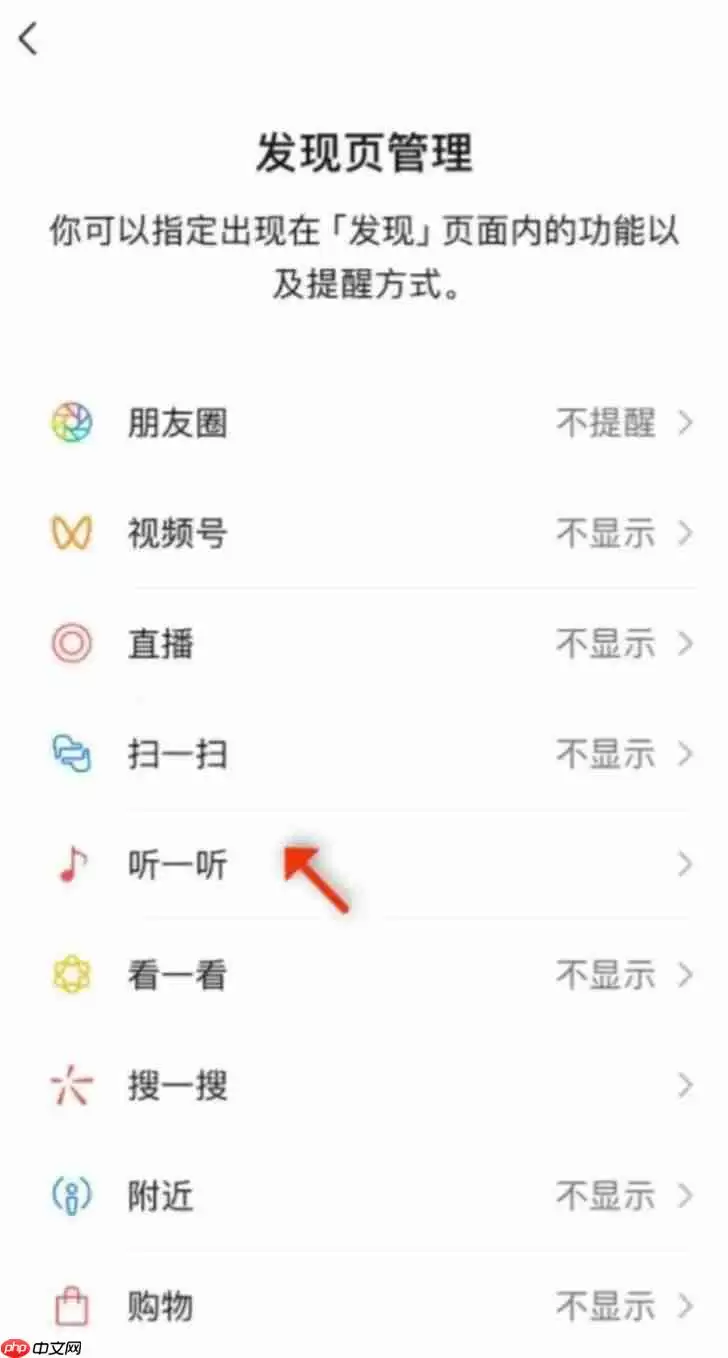The height and width of the screenshot is (1358, 728).
Task: Select the red 搜一搜 search icon
Action: tap(70, 1085)
